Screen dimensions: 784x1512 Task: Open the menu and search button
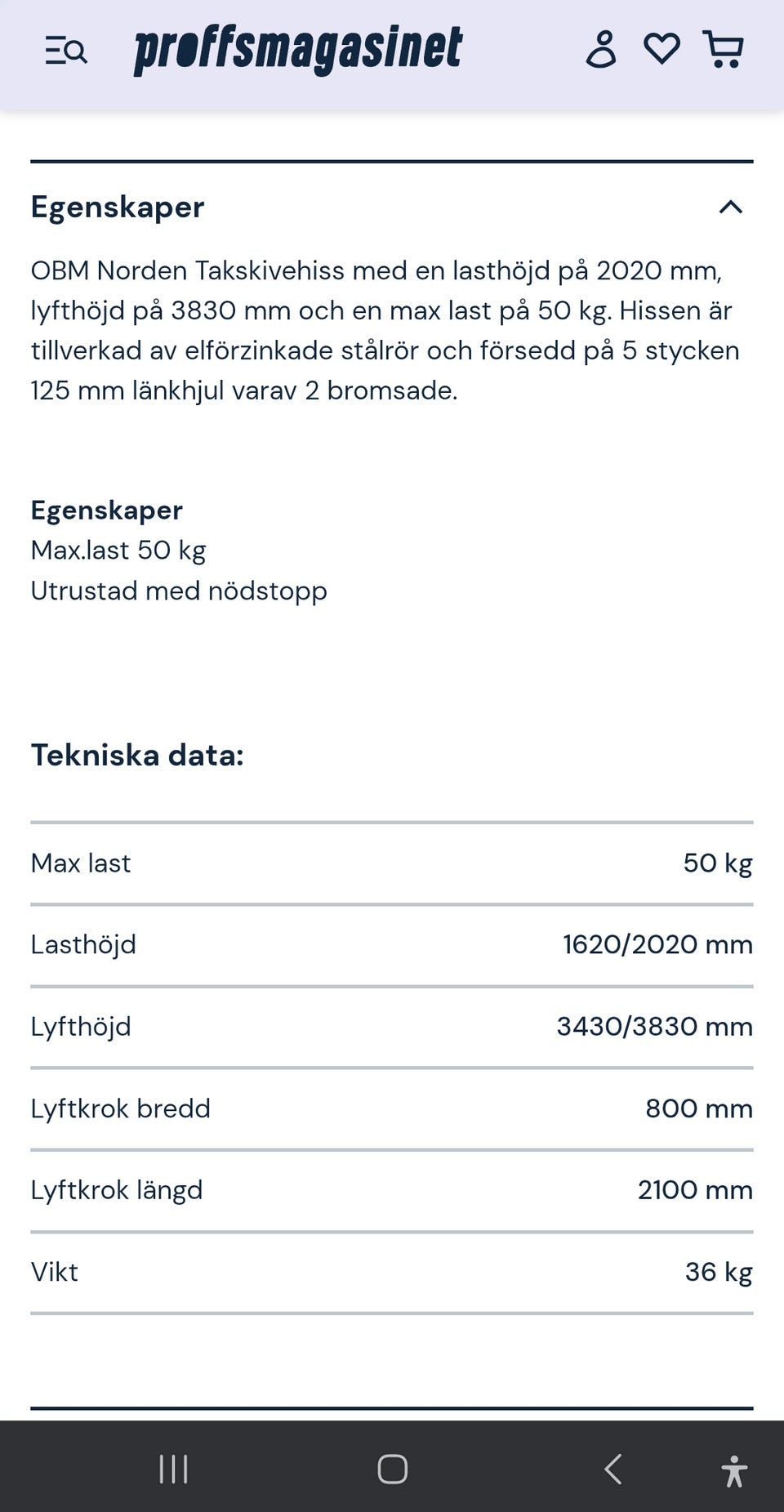point(66,51)
